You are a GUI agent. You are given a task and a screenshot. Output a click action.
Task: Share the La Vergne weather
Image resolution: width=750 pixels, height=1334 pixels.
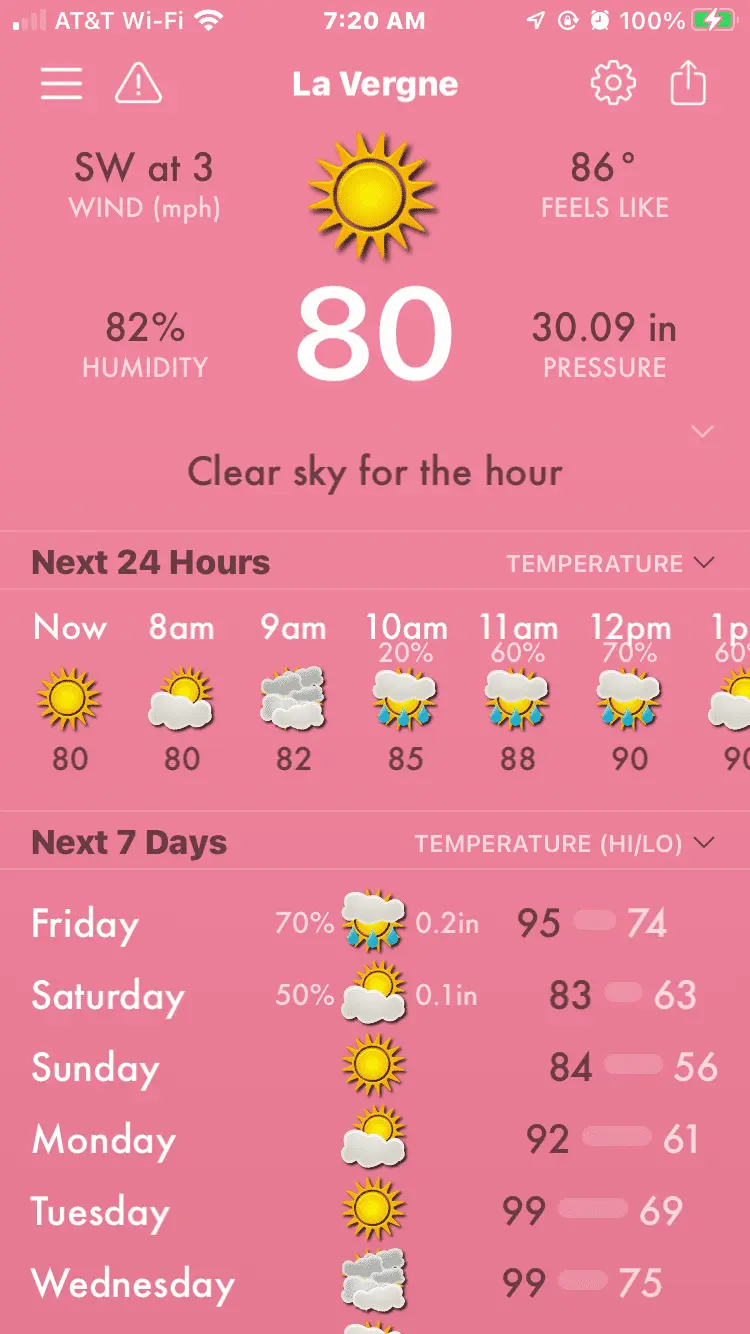coord(688,84)
